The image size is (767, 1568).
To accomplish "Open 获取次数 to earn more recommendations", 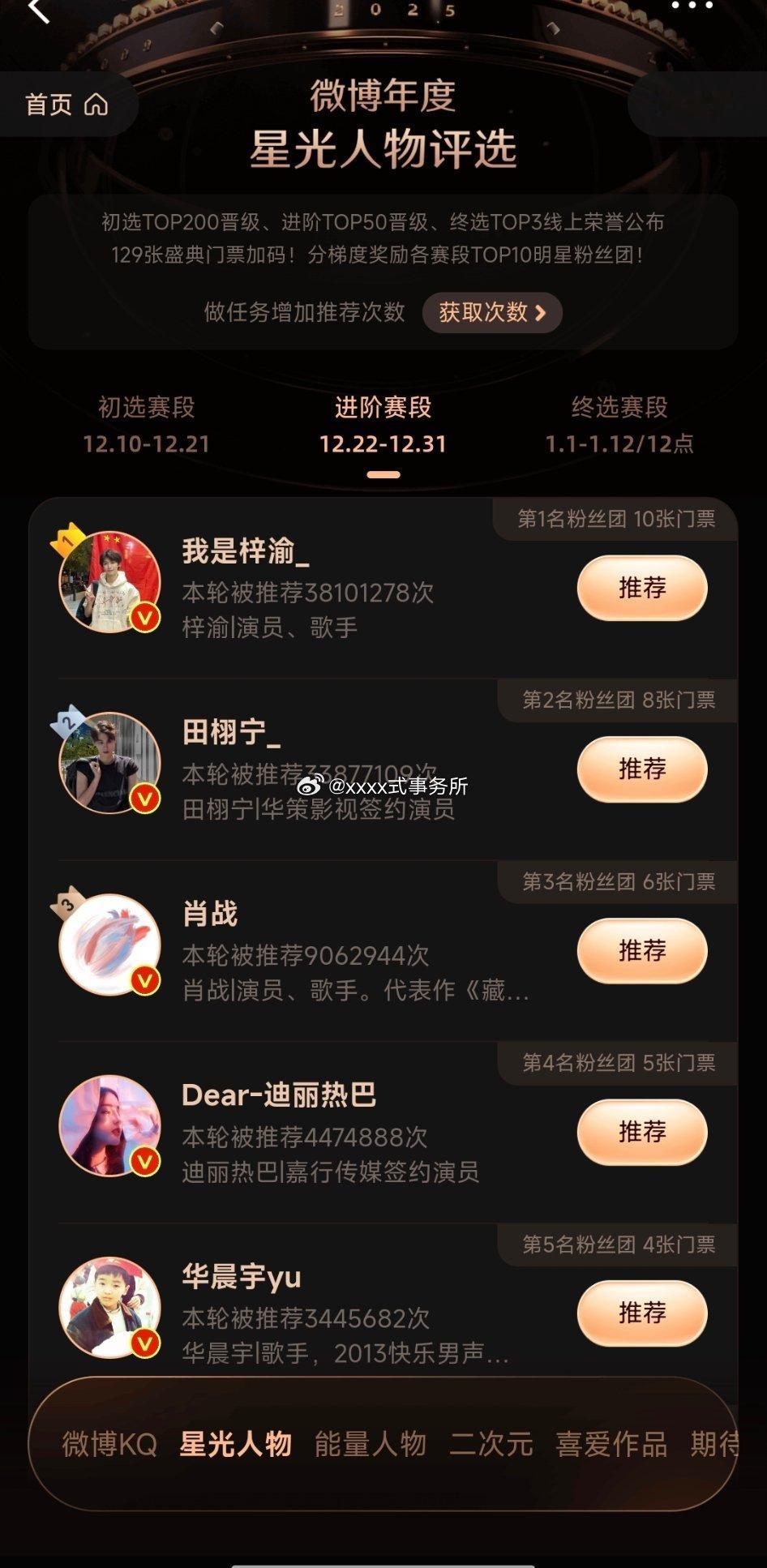I will point(492,313).
